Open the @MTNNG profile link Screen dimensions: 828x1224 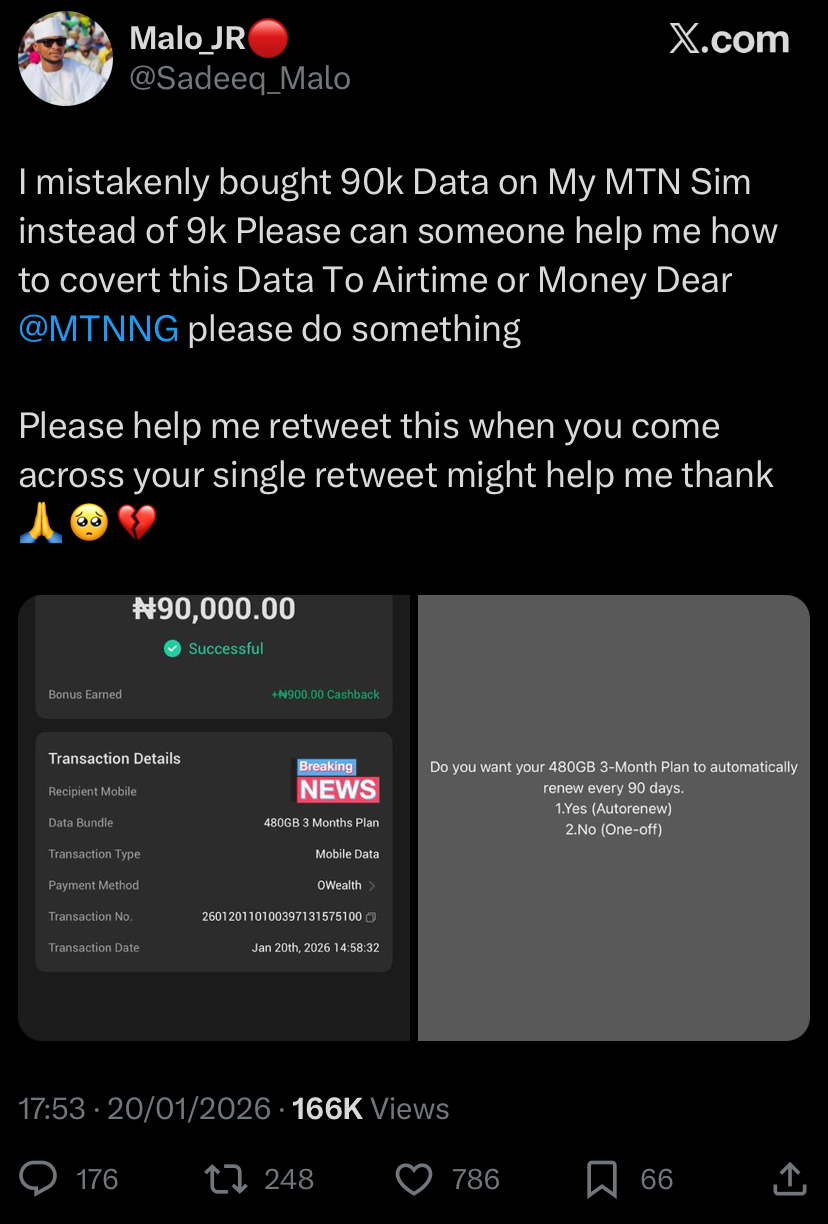pyautogui.click(x=99, y=328)
